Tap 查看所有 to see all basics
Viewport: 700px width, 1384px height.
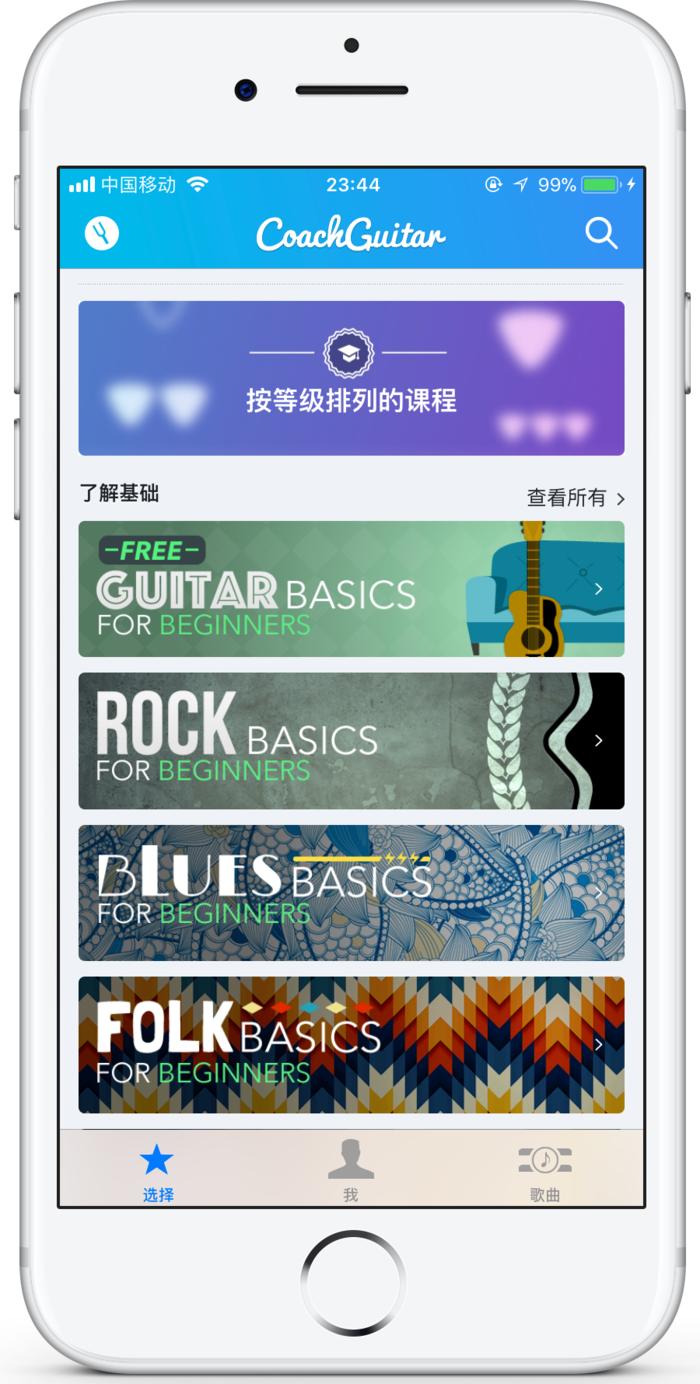click(x=575, y=497)
